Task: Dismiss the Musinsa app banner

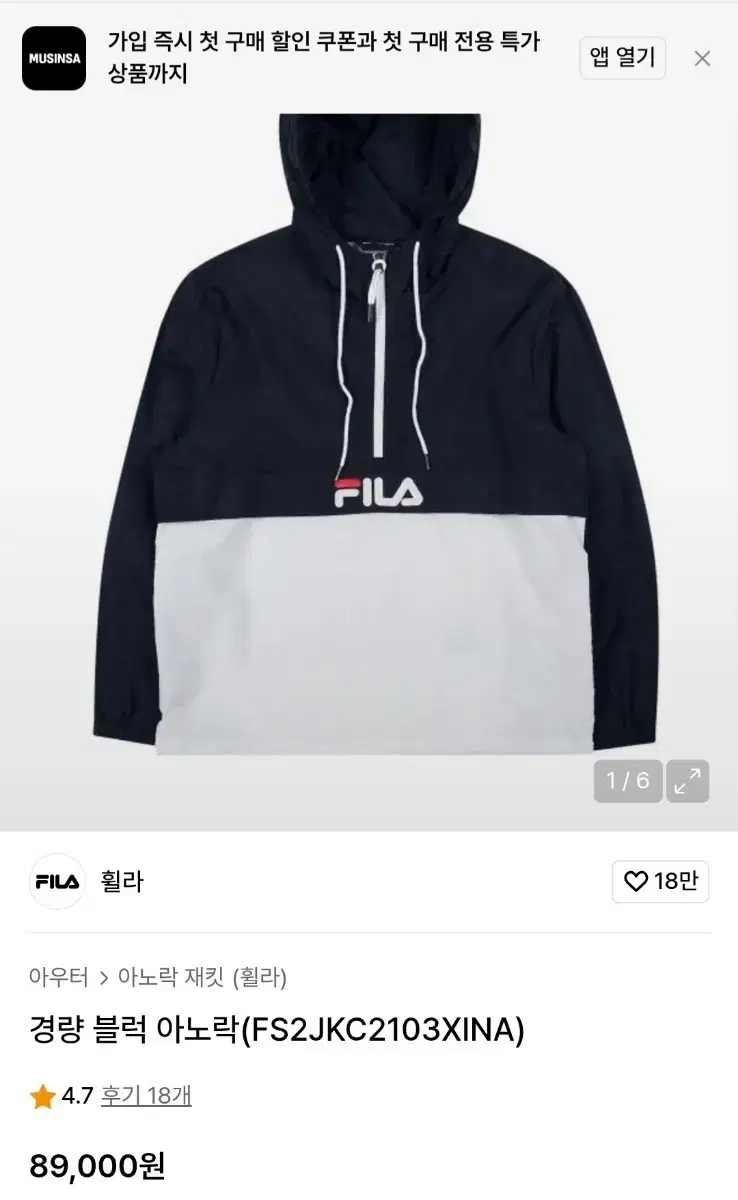Action: 702,58
